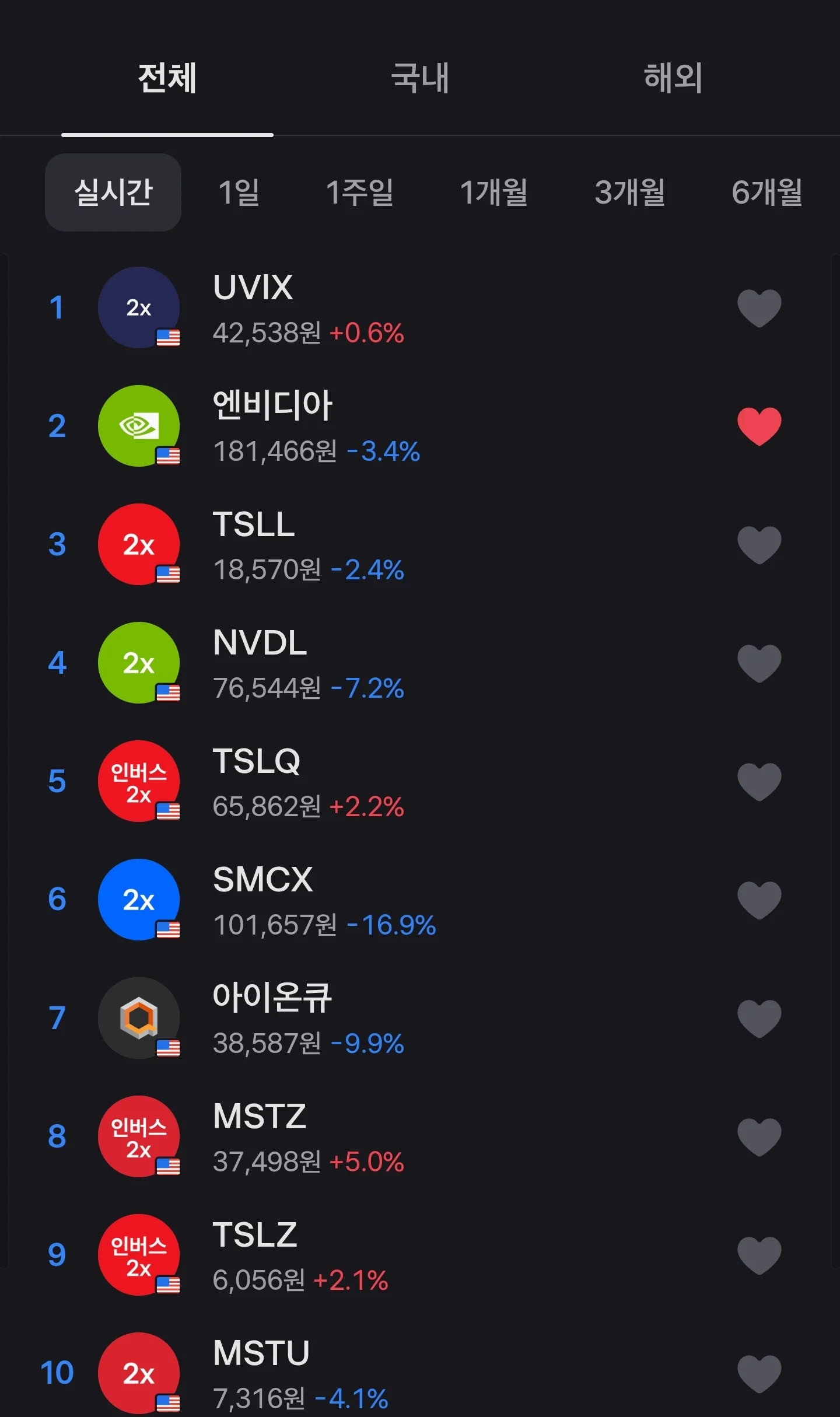Viewport: 840px width, 1417px height.
Task: Open the TSLZ stock row
Action: [x=420, y=1255]
